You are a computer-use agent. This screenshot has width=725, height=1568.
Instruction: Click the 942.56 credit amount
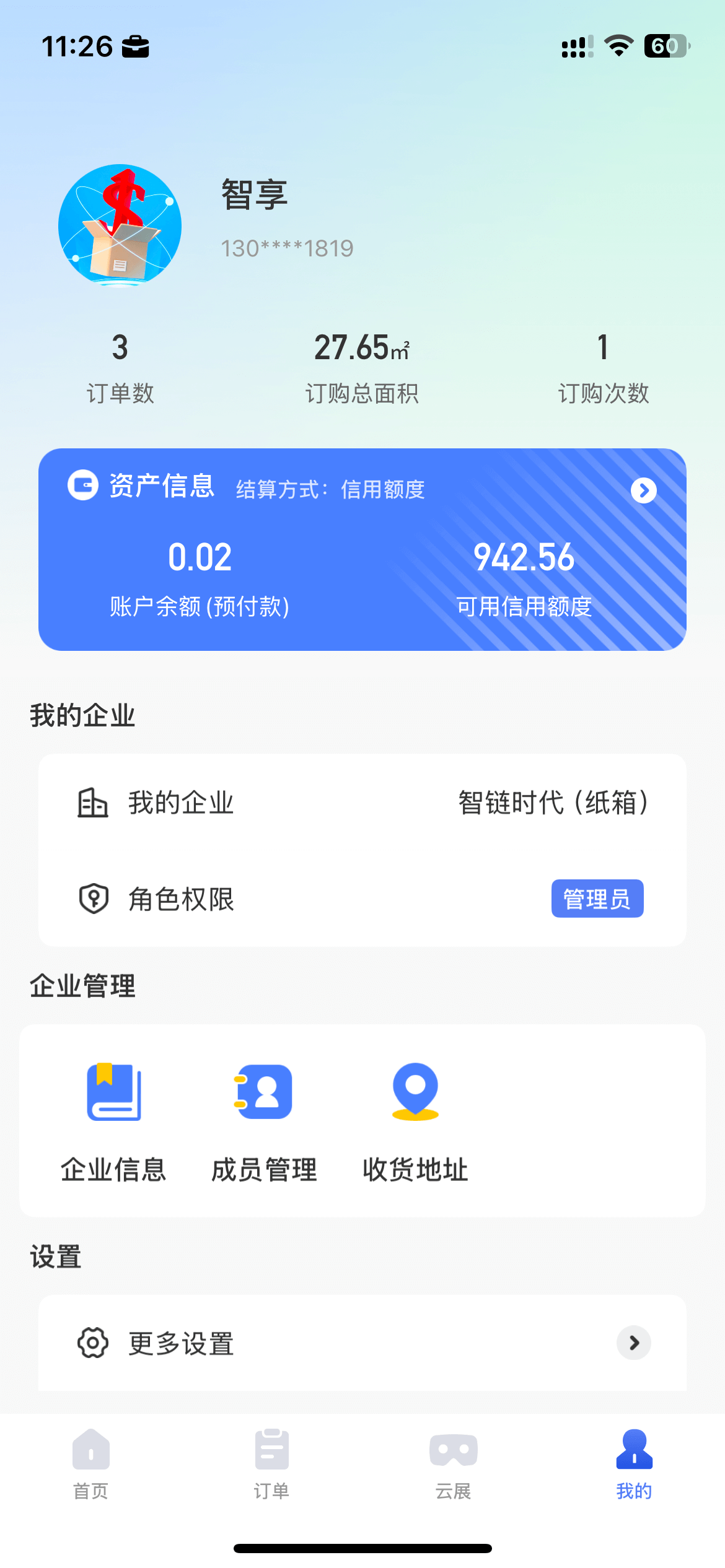pos(525,556)
